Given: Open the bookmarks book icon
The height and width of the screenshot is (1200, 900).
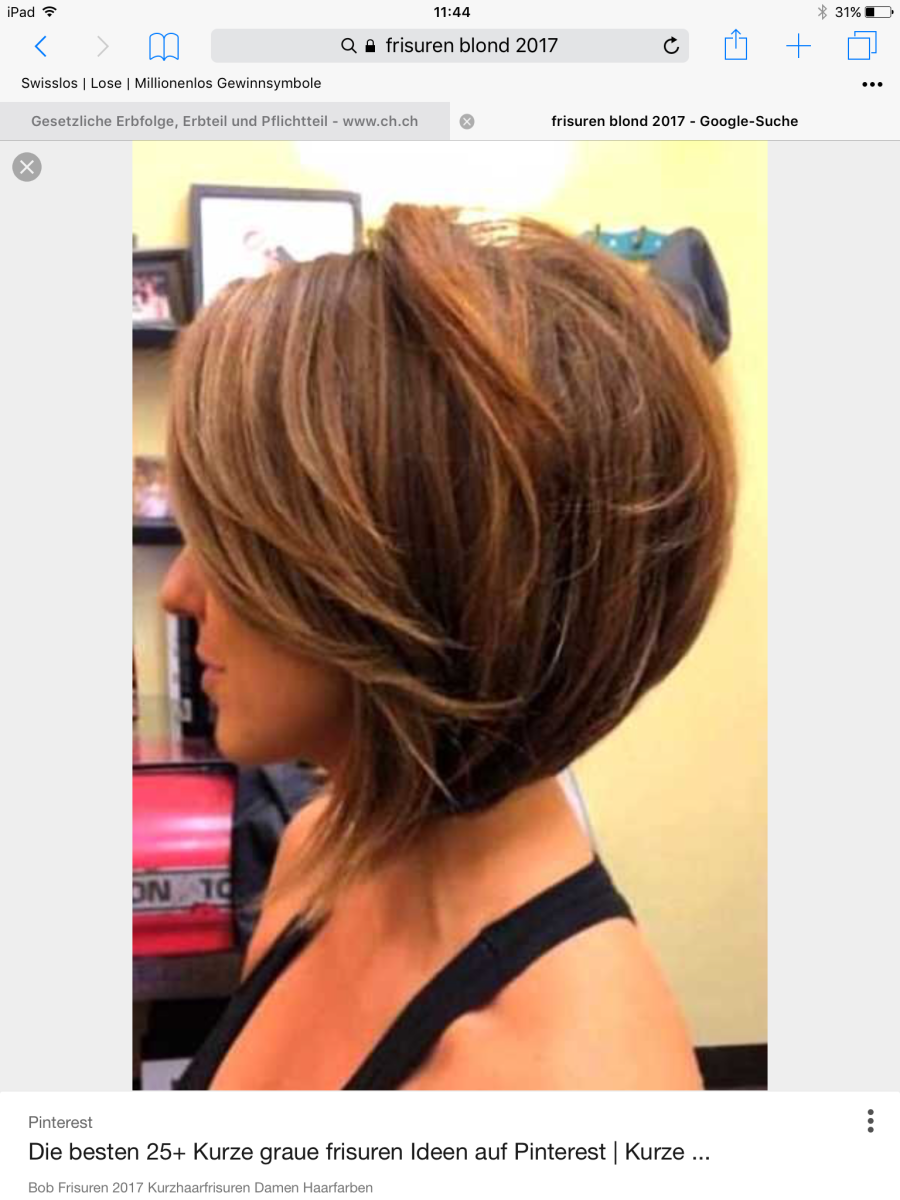Looking at the screenshot, I should click(164, 46).
